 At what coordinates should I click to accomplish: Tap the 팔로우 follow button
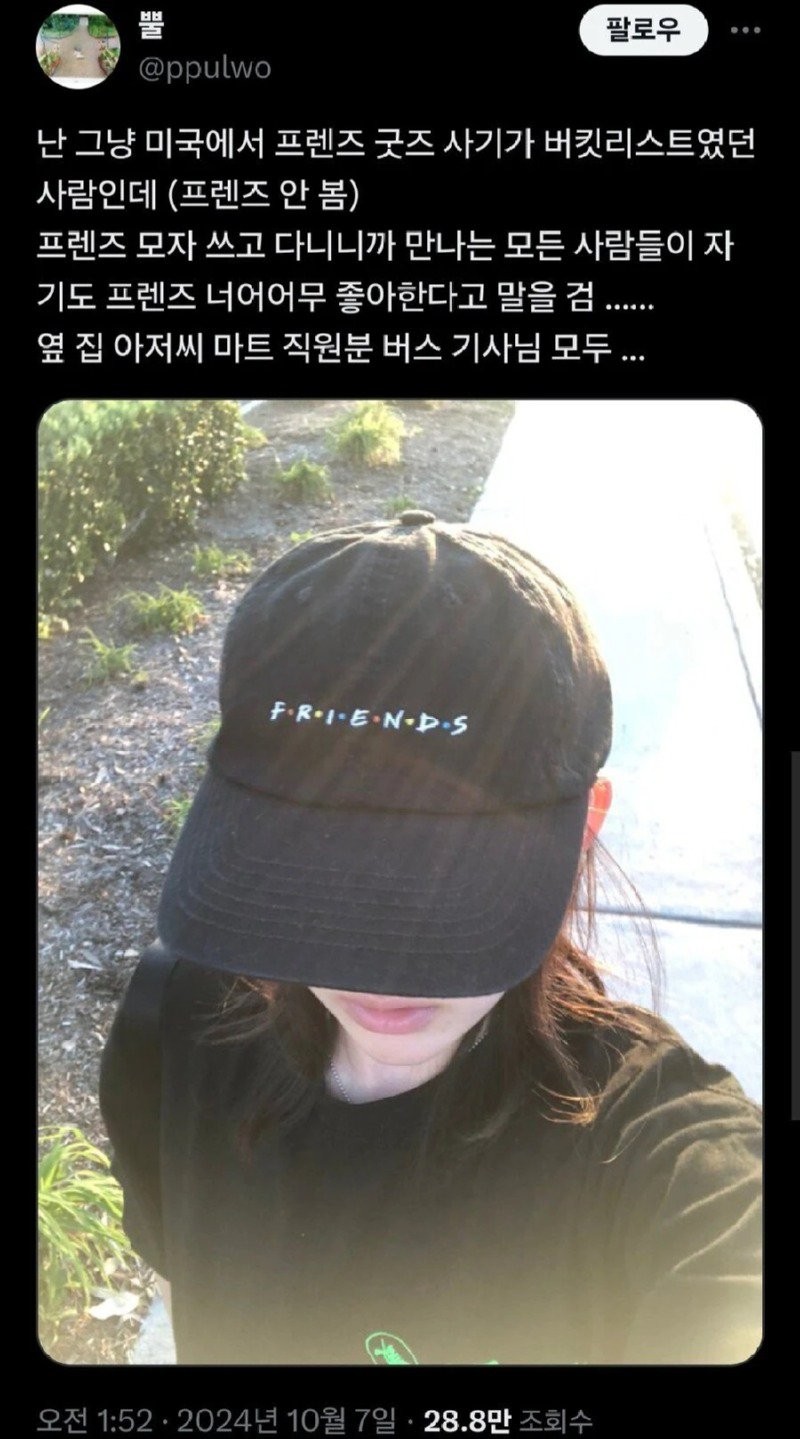click(x=644, y=31)
